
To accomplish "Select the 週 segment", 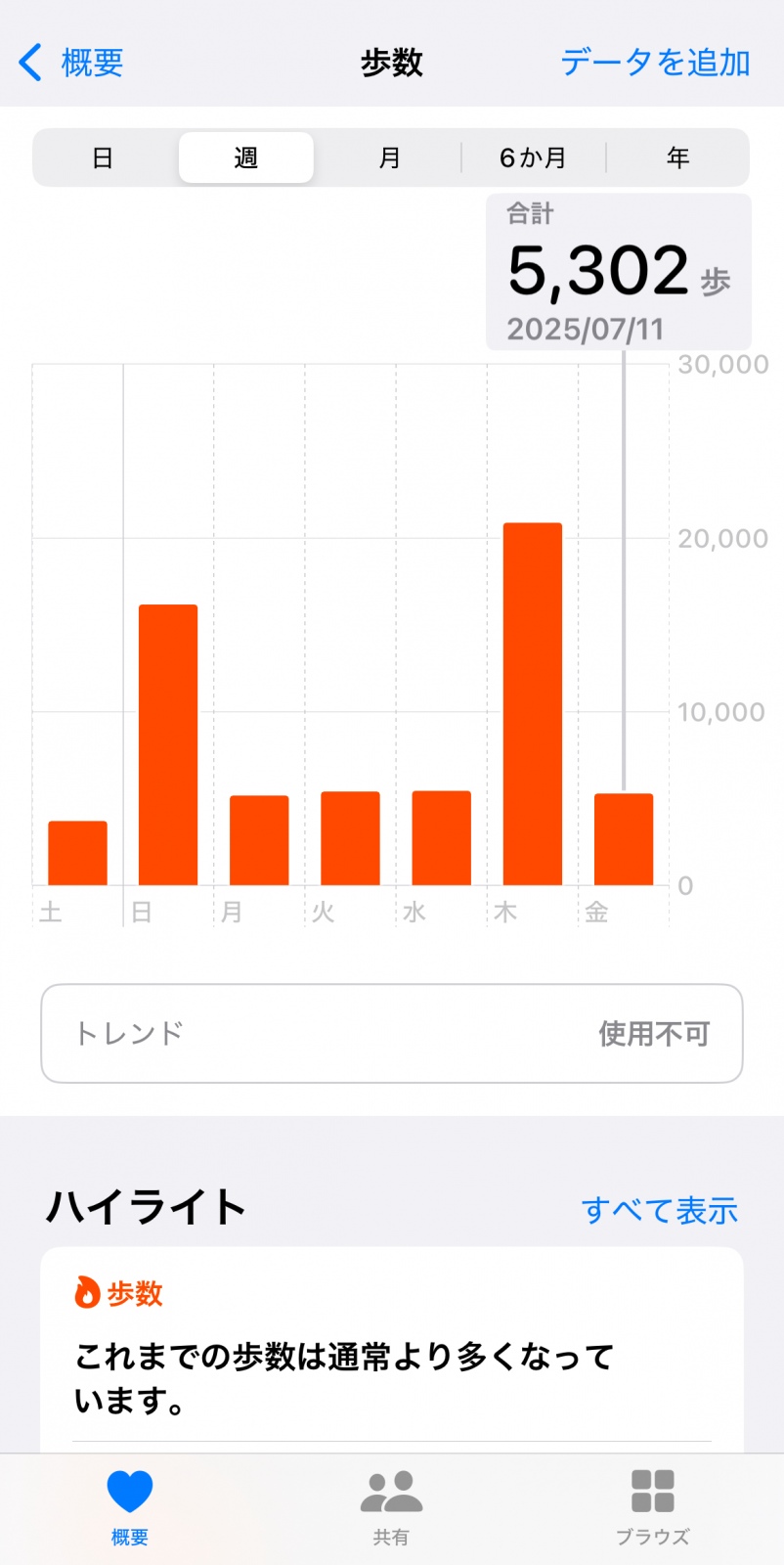I will [246, 157].
